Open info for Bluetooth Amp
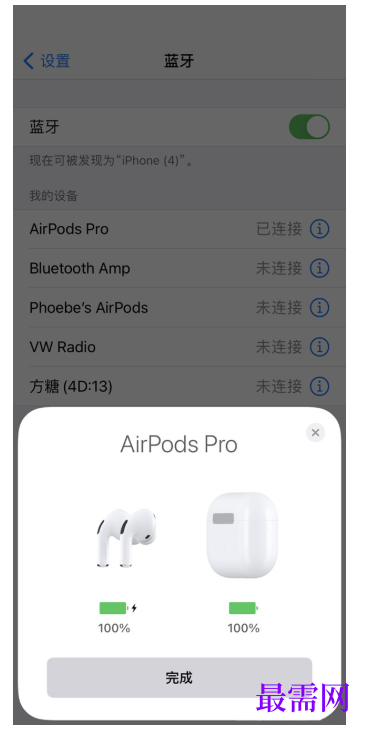Image resolution: width=368 pixels, height=729 pixels. (320, 268)
